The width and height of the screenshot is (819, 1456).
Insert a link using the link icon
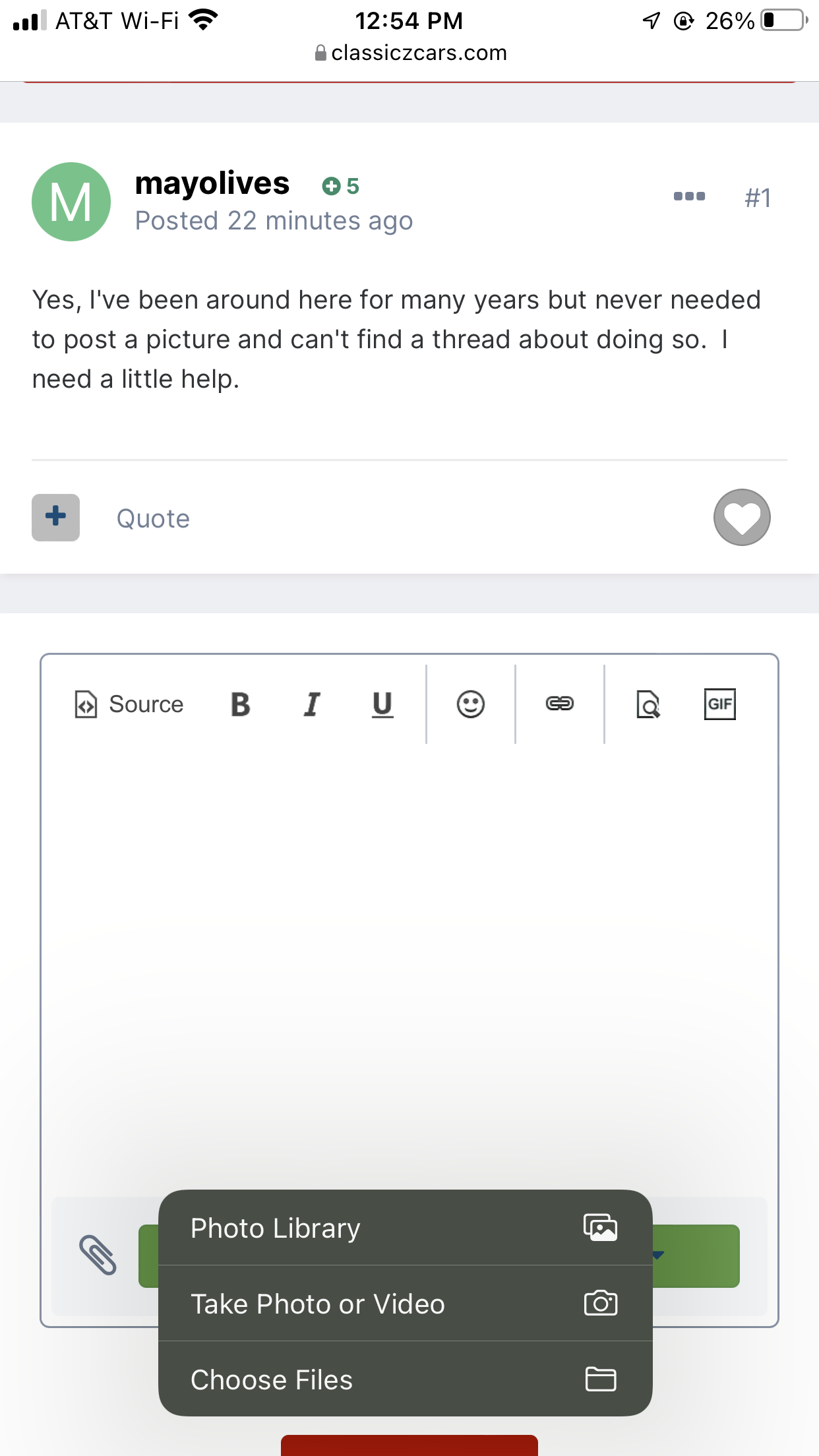pos(560,704)
